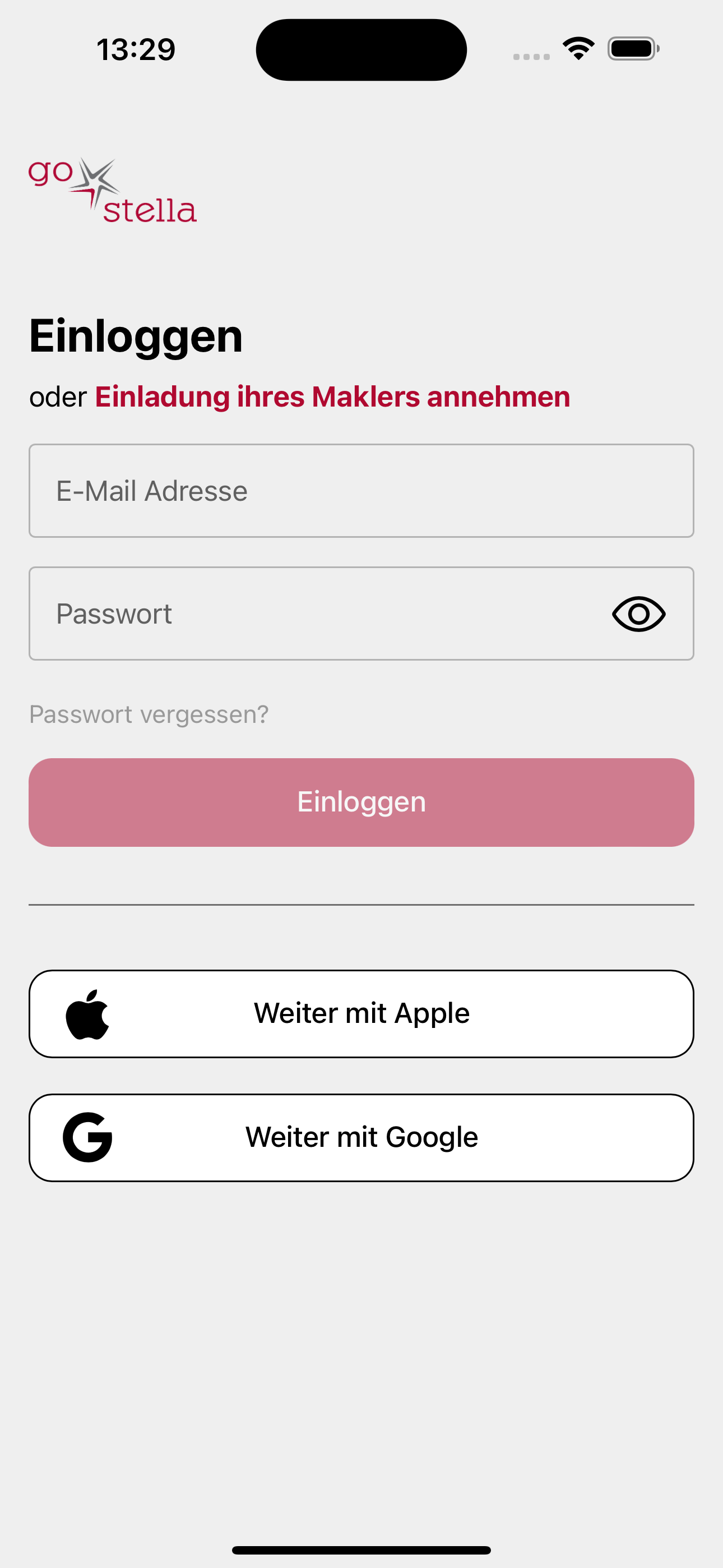Viewport: 723px width, 1568px height.
Task: Tap the pink Einloggen button
Action: coord(361,803)
